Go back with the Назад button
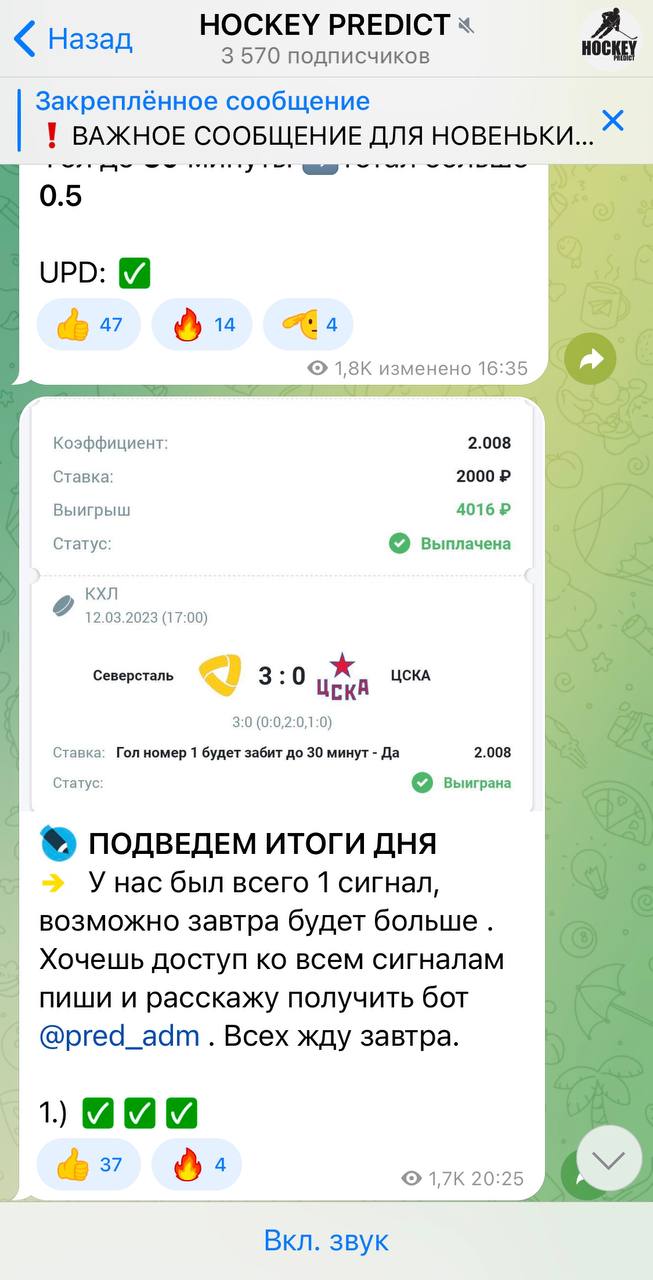Viewport: 653px width, 1280px height. click(72, 39)
